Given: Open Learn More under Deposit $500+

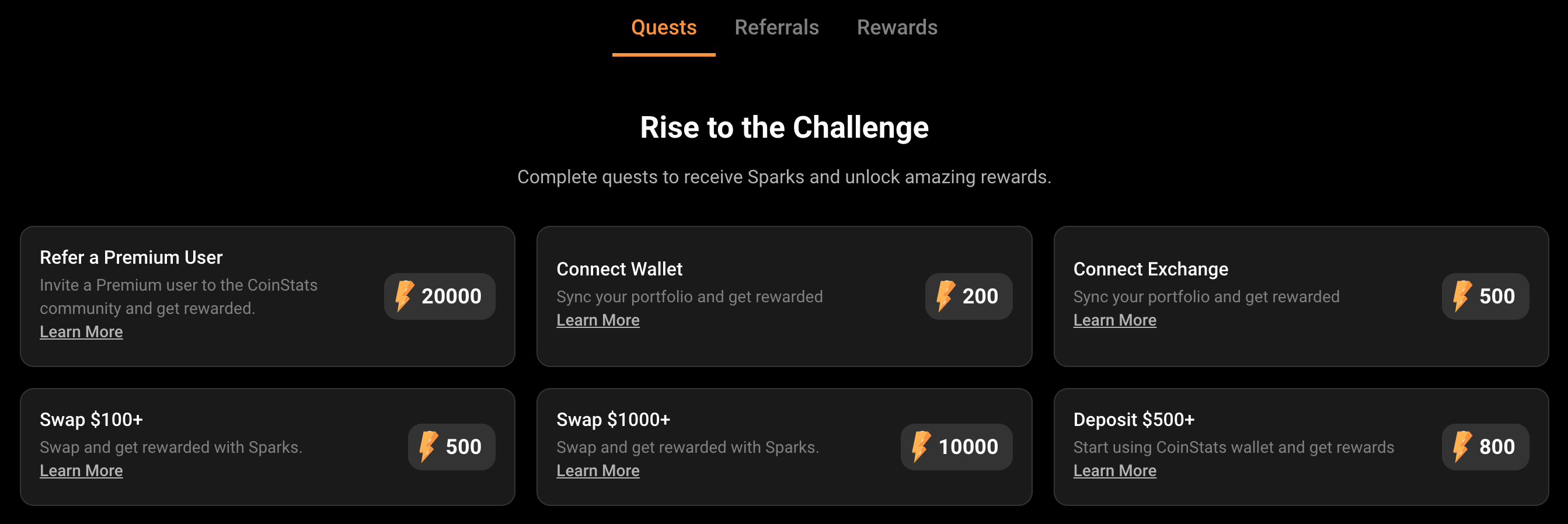Looking at the screenshot, I should pos(1114,470).
